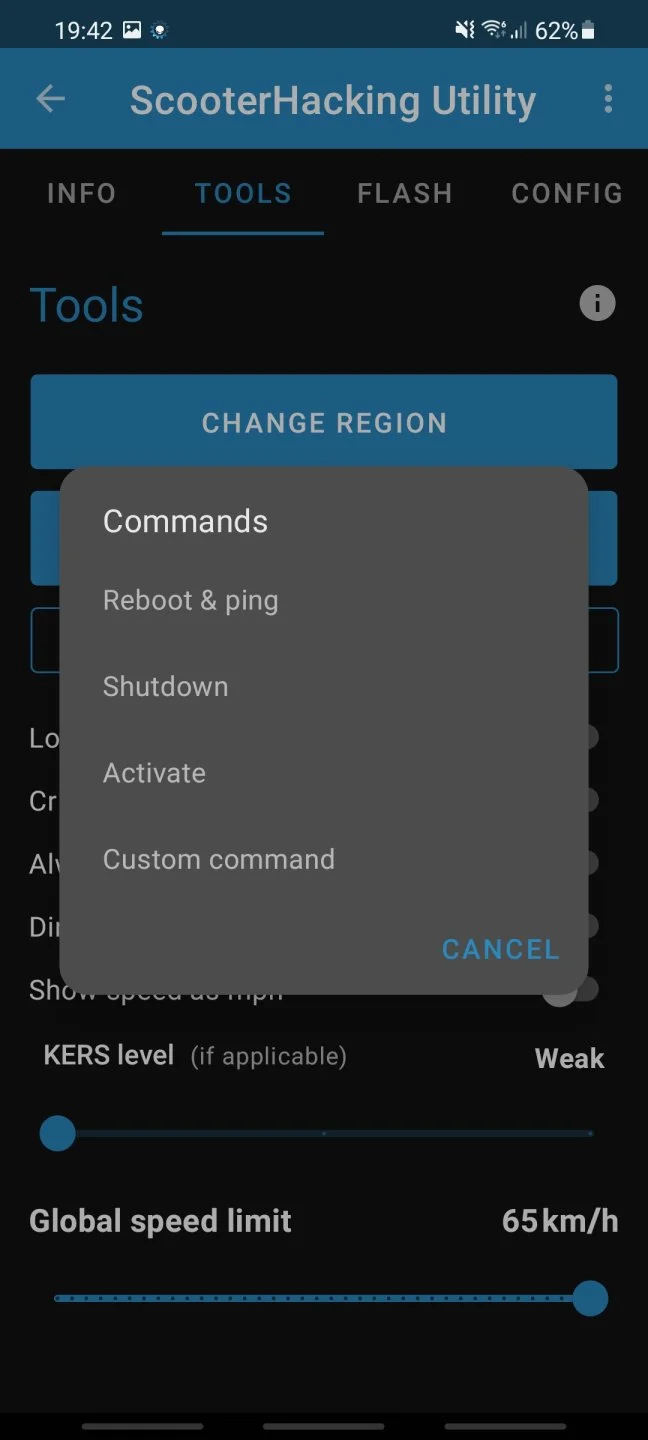The width and height of the screenshot is (648, 1440).
Task: Open the Tools info icon
Action: click(x=597, y=303)
